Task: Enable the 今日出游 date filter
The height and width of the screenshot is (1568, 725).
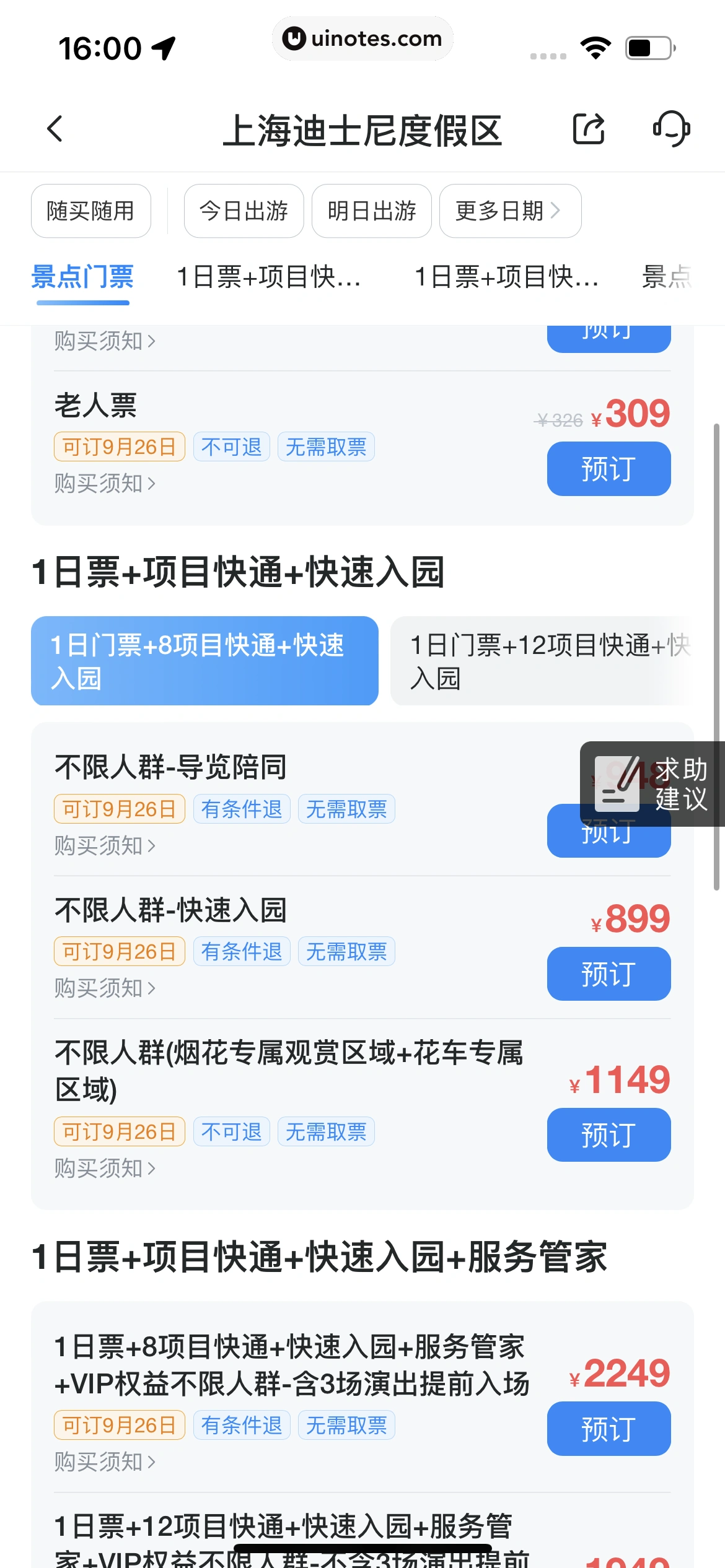Action: [243, 211]
